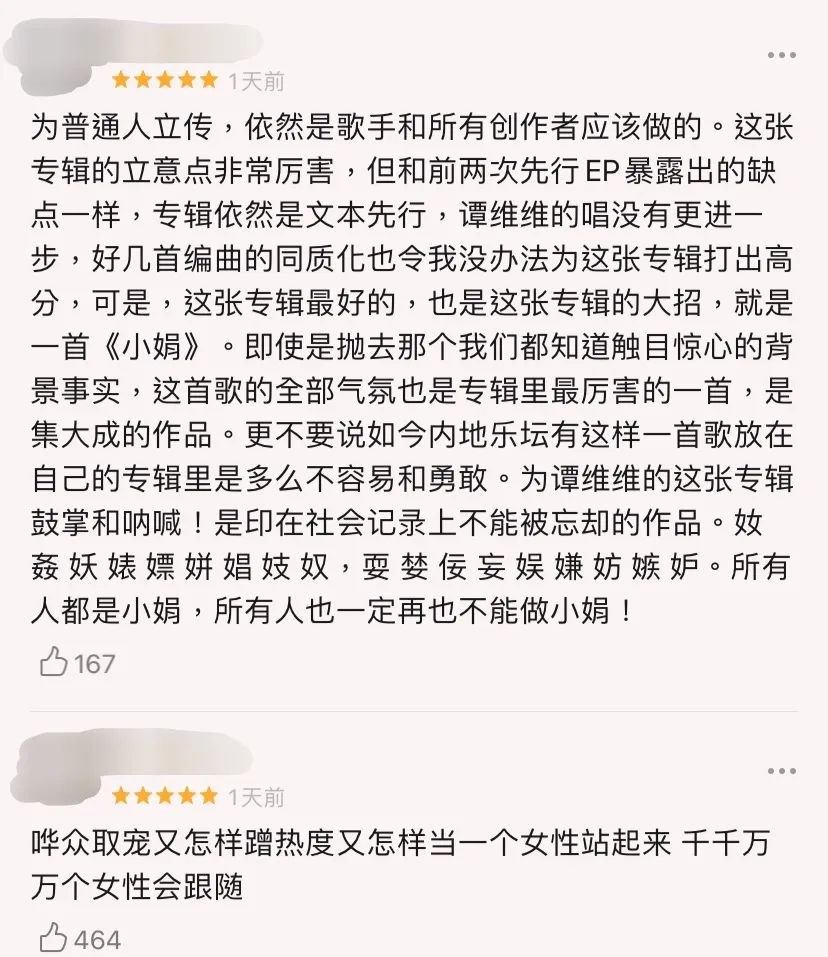Image resolution: width=828 pixels, height=957 pixels.
Task: Like the review with 167 likes
Action: [x=54, y=662]
